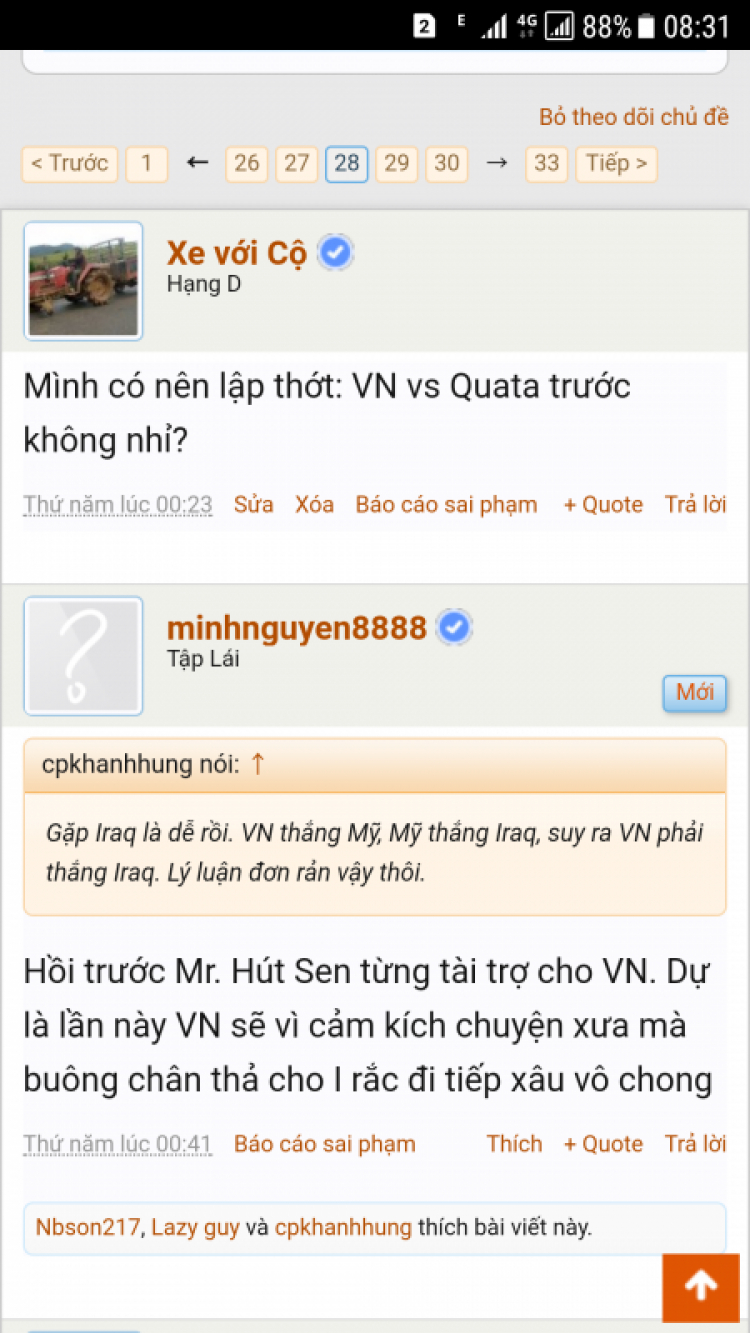
Task: Tap the Bỏ theo dõi chủ đề link
Action: coord(634,117)
